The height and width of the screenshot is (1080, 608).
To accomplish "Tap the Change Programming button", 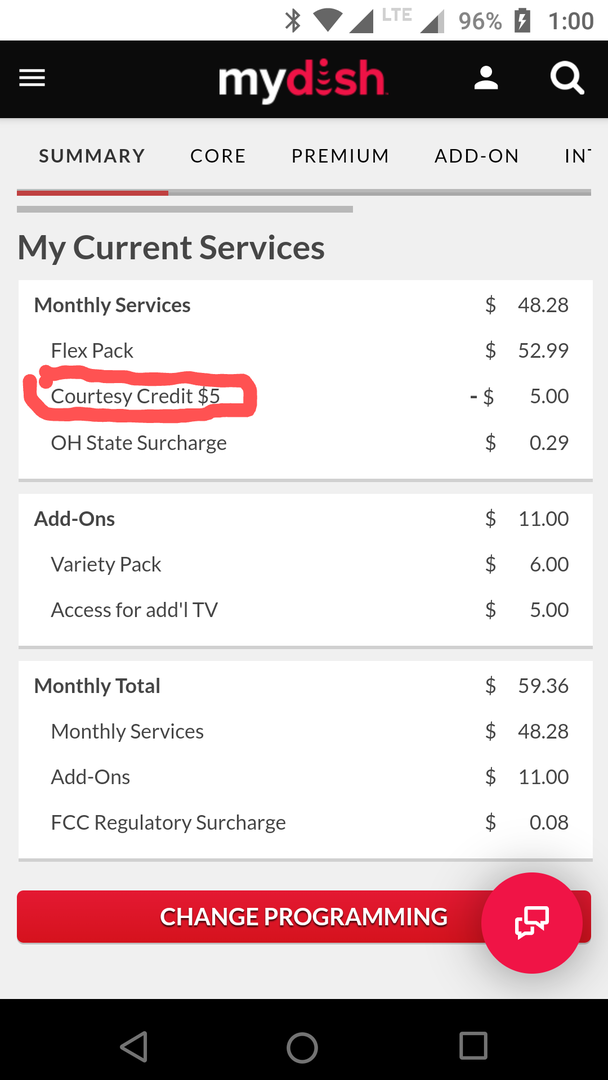I will 304,917.
